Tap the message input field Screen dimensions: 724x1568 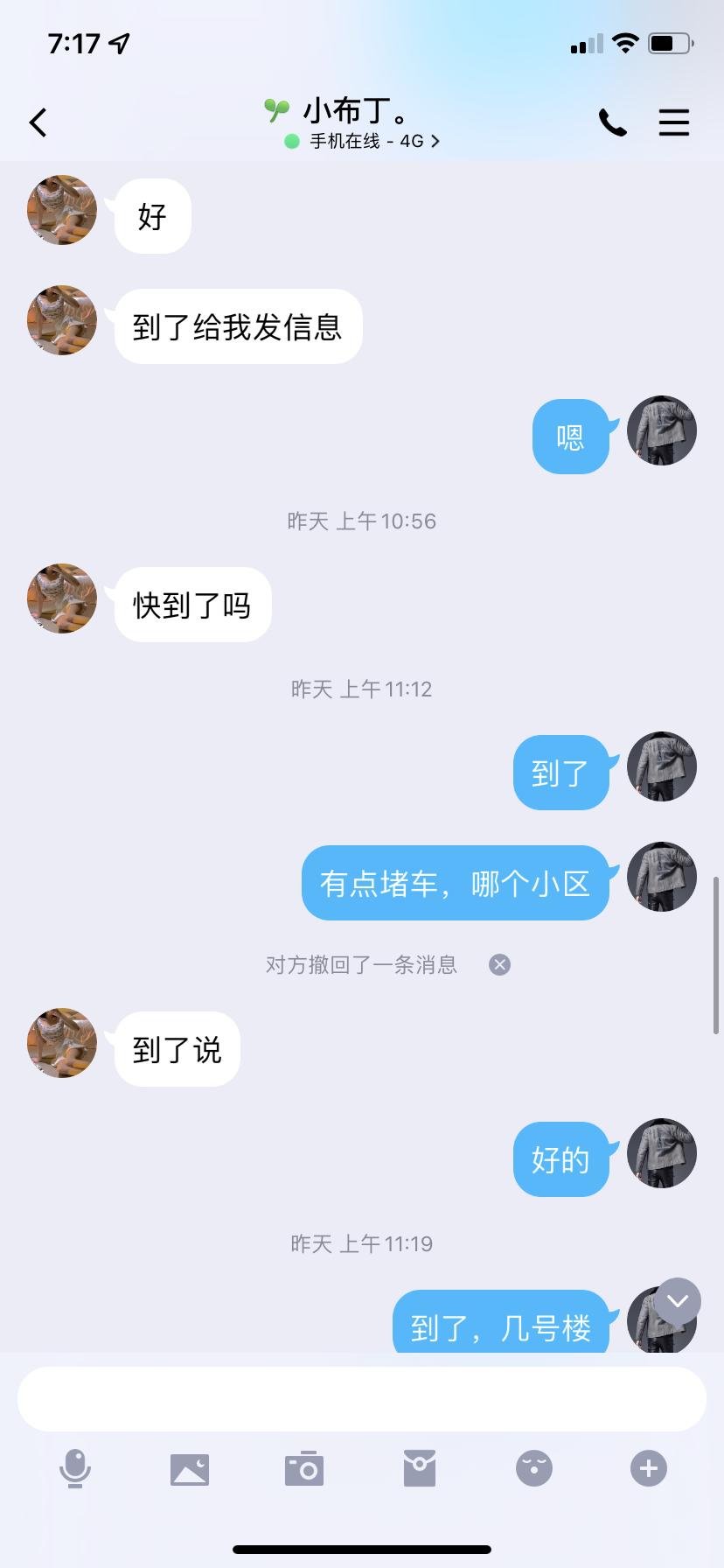(362, 1397)
